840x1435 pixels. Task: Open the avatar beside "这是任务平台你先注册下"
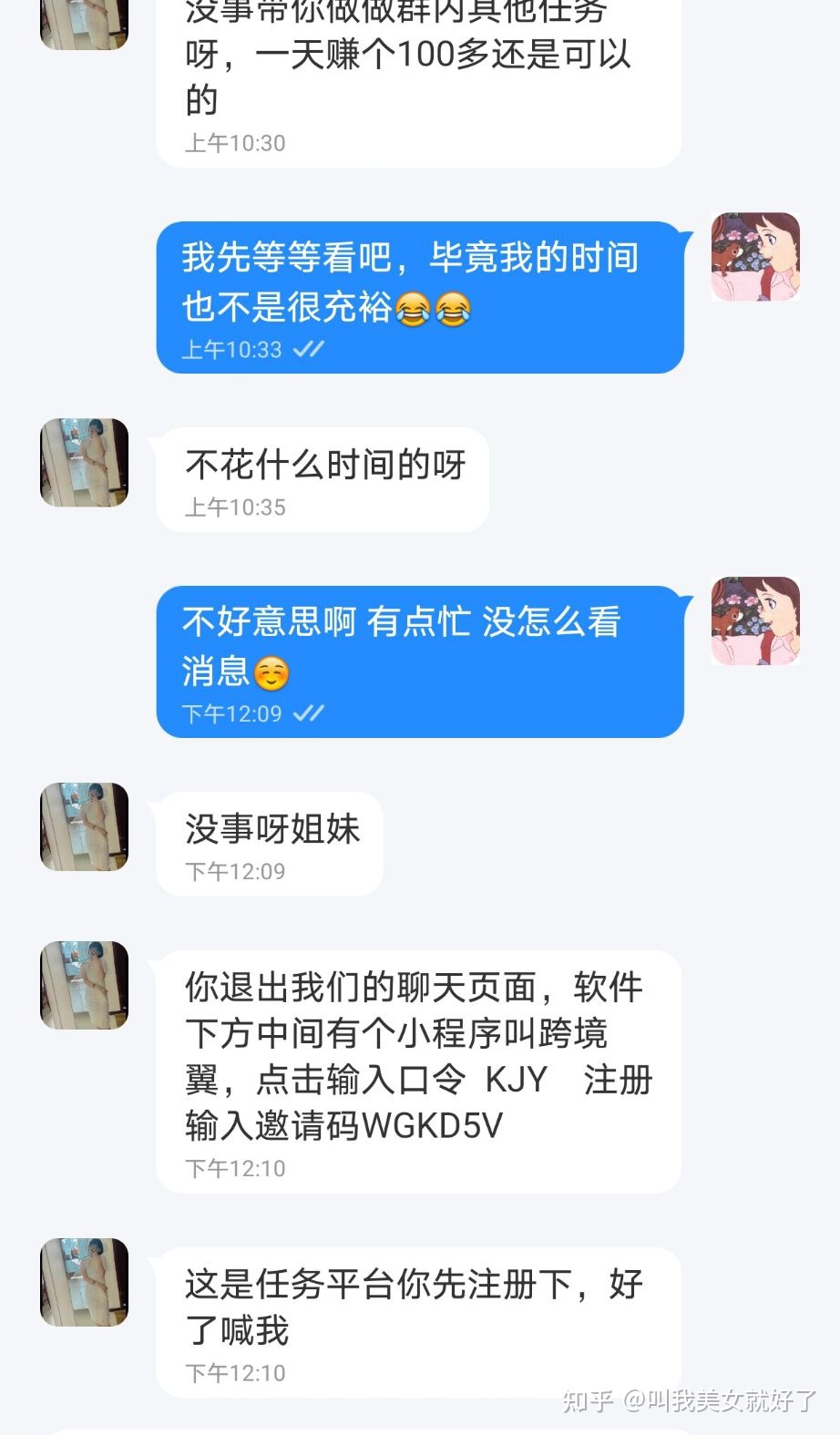point(84,1282)
